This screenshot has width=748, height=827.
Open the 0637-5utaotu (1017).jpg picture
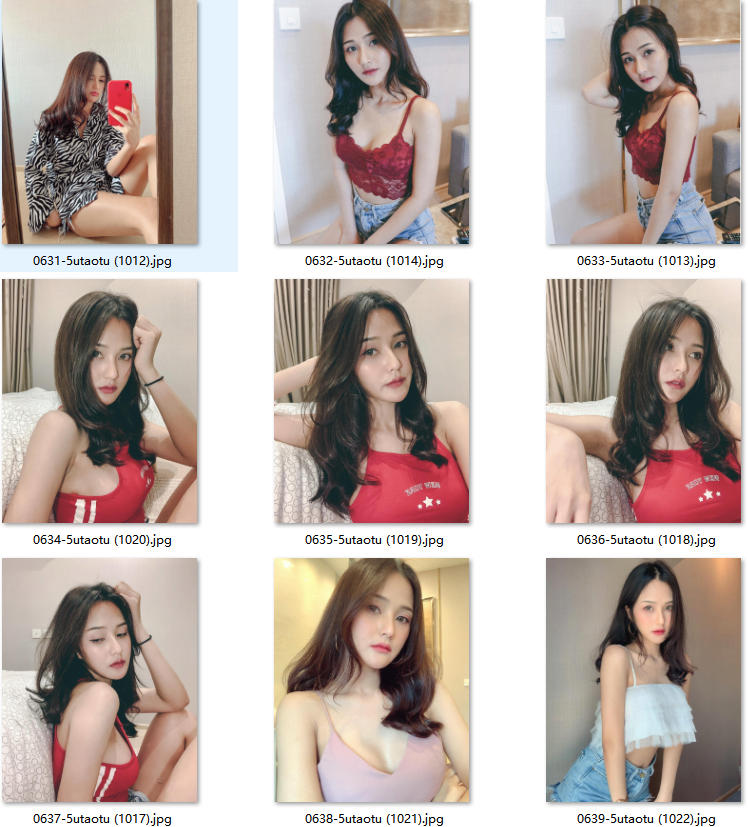point(100,680)
